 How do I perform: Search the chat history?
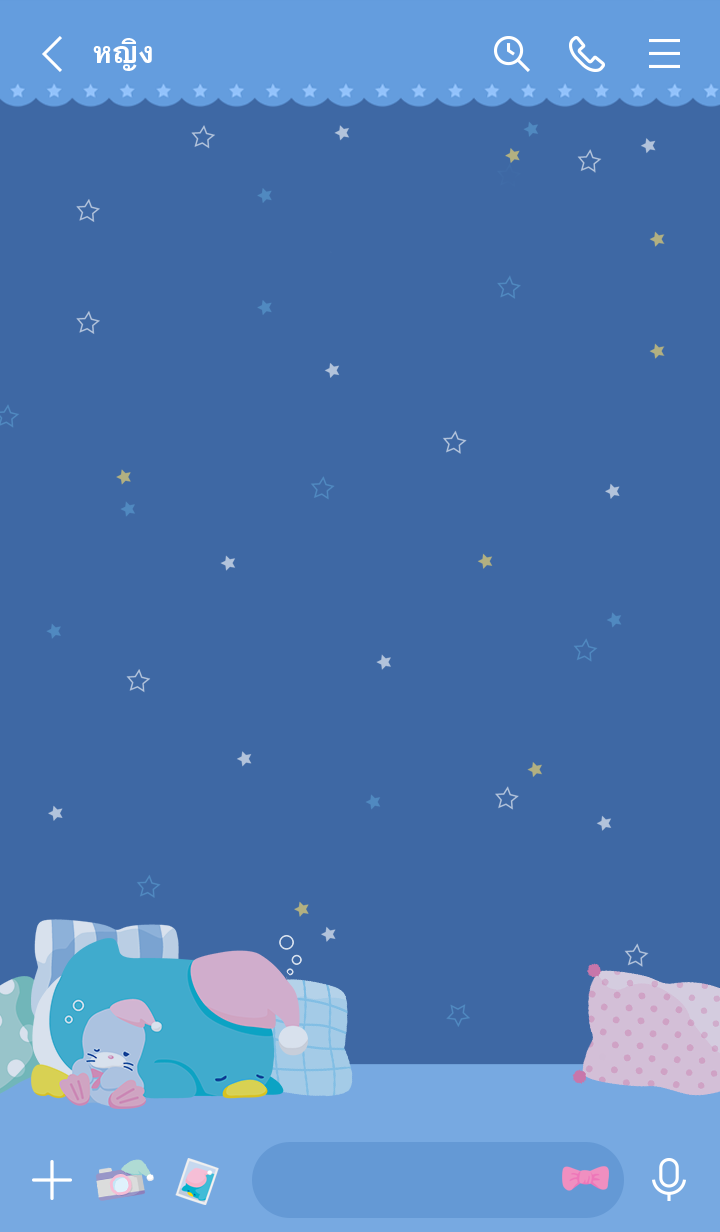click(511, 54)
